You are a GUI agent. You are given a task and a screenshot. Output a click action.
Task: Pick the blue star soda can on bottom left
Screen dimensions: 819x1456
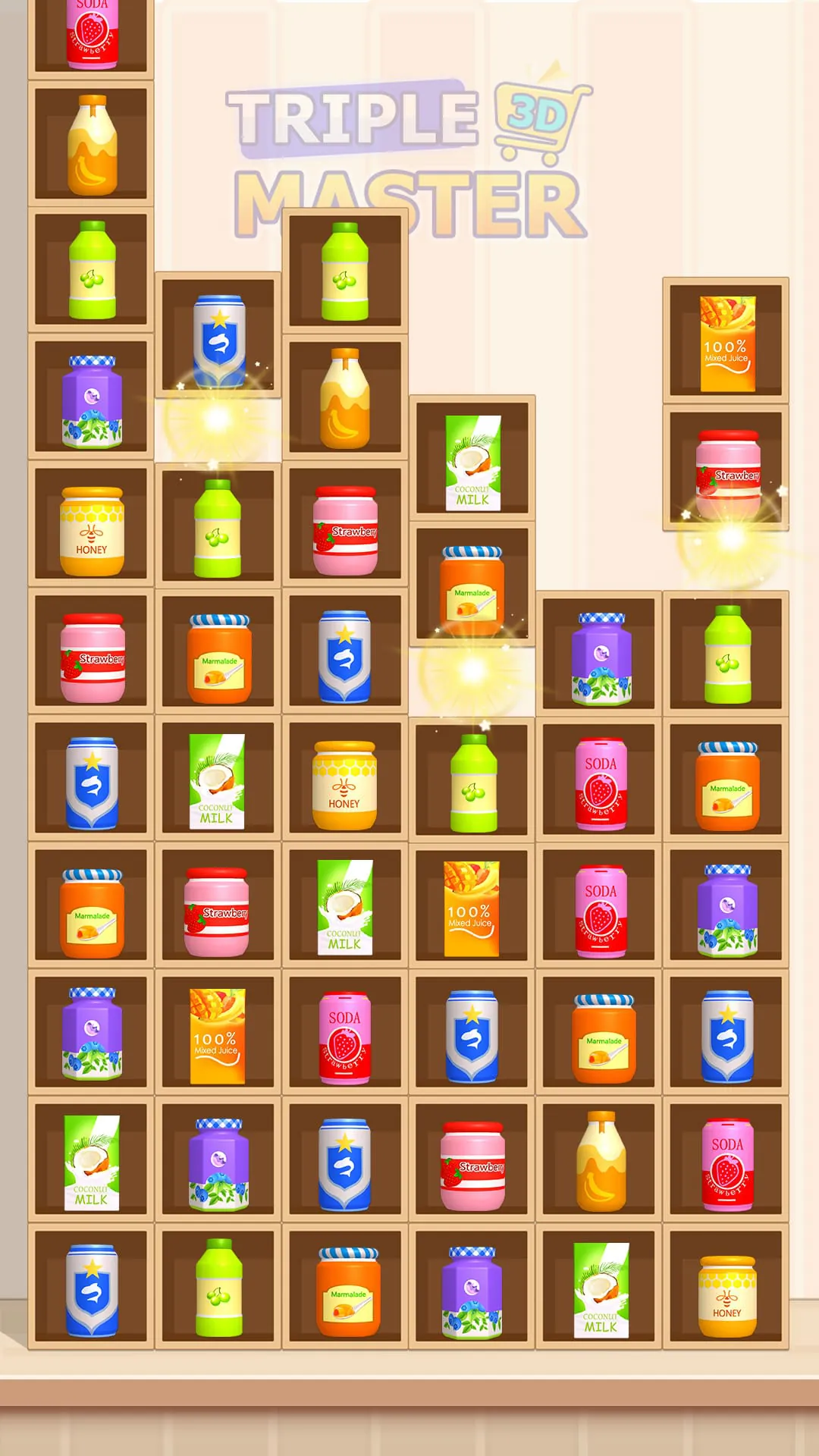(91, 1289)
